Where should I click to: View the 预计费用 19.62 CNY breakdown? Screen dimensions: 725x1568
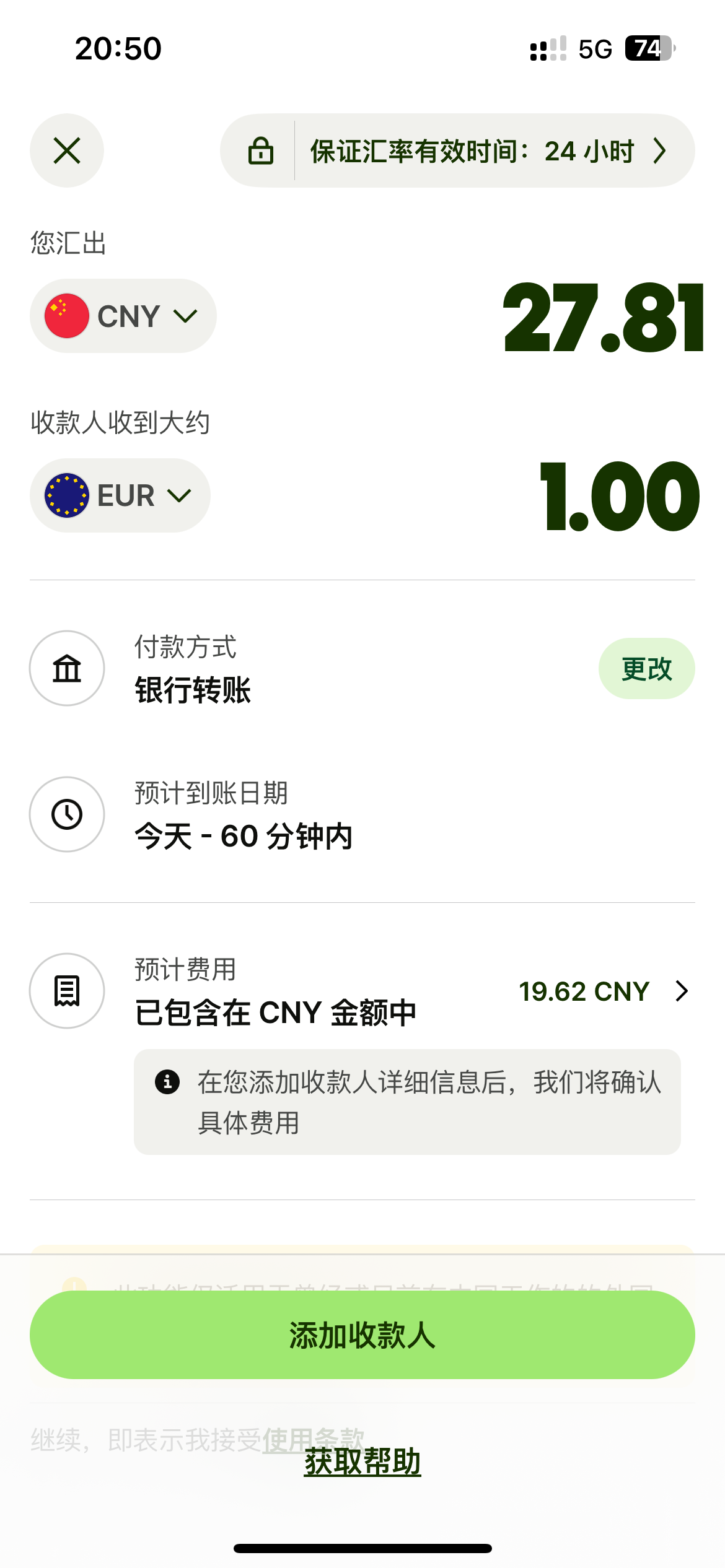pos(602,991)
